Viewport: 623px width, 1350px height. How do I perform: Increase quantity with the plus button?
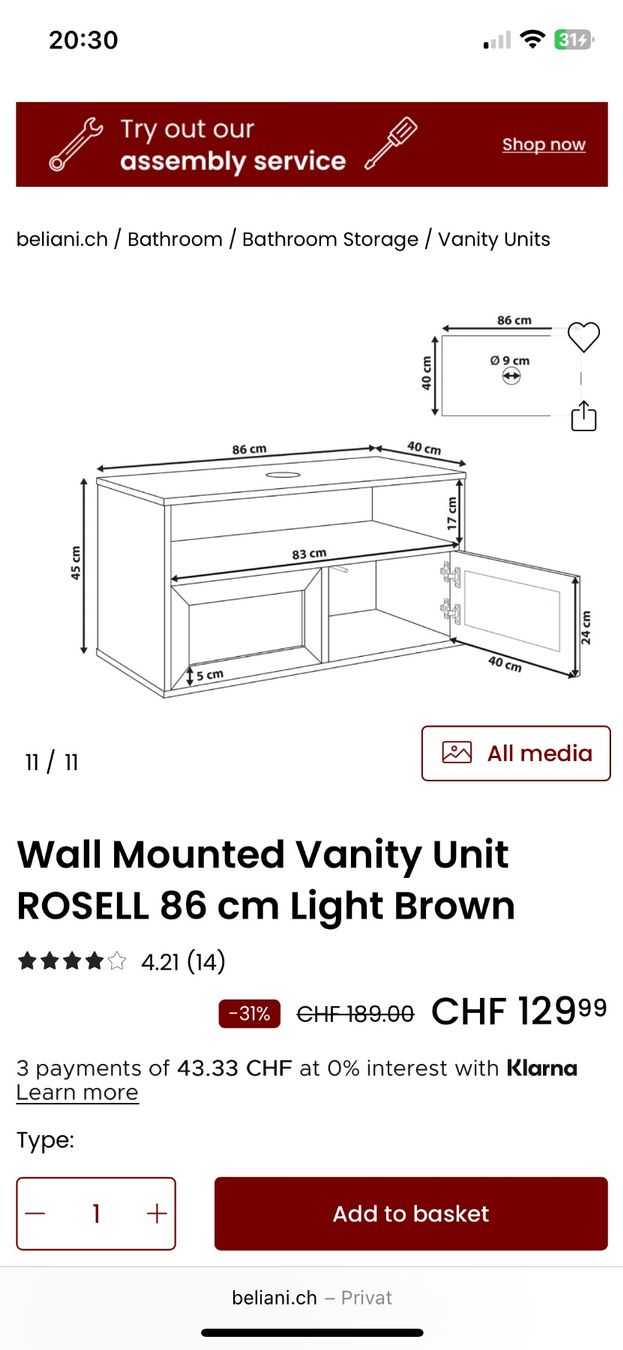point(157,1214)
